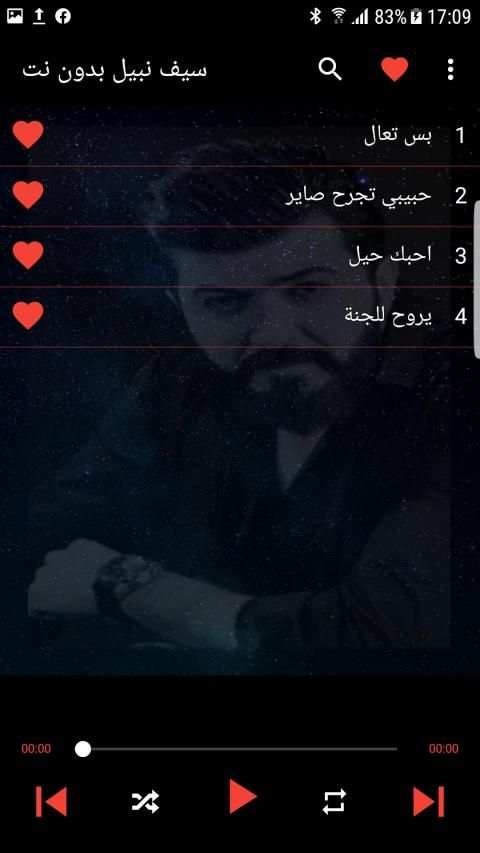Screen dimensions: 480x853
Task: Favorite the song احبك حيل
Action: coord(28,256)
